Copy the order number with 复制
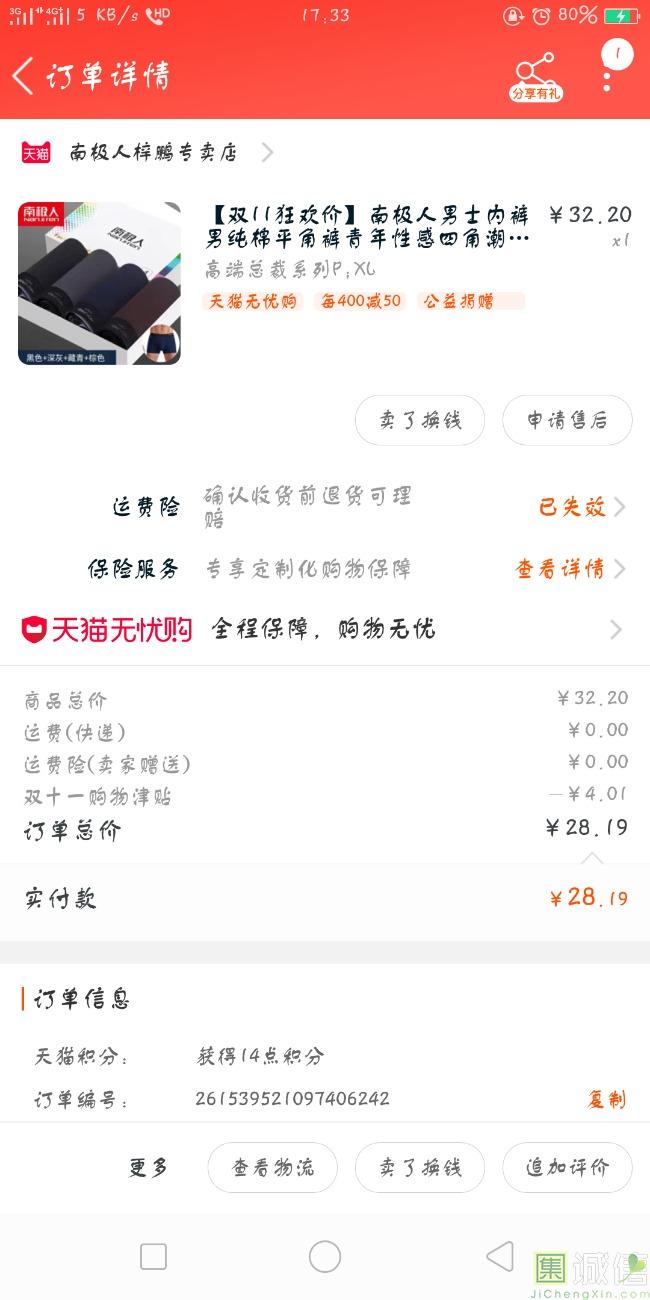The image size is (650, 1300). tap(606, 1100)
